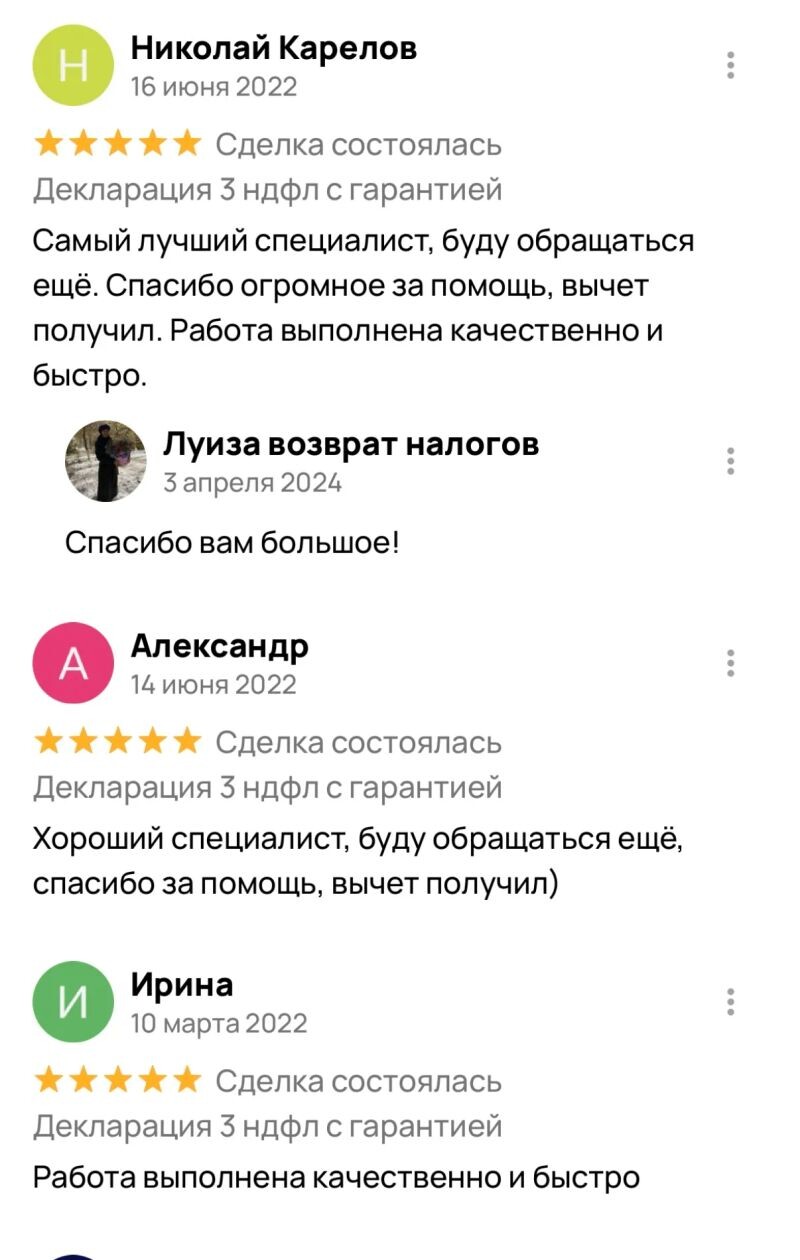Open options menu for Николай Карелов's review

731,65
